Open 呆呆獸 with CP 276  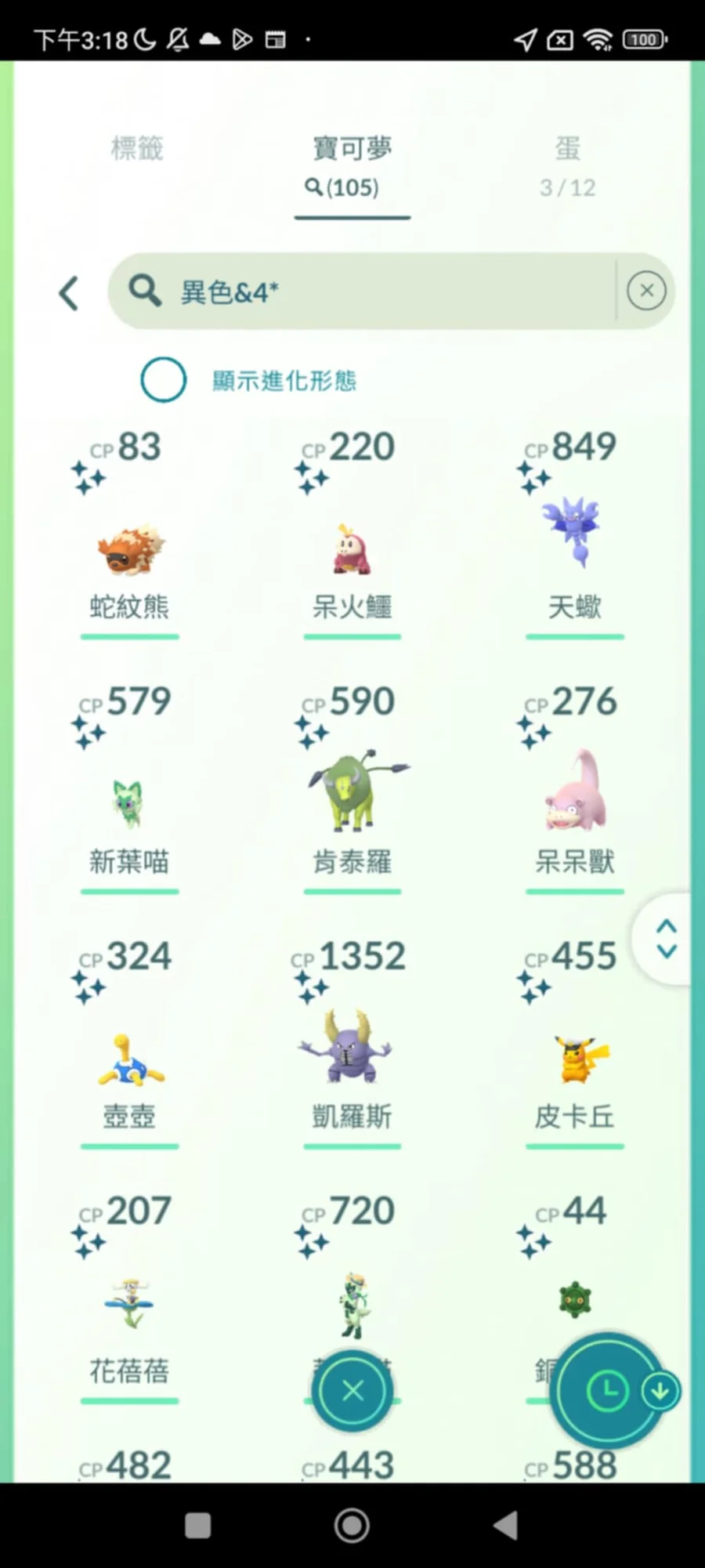[x=574, y=791]
